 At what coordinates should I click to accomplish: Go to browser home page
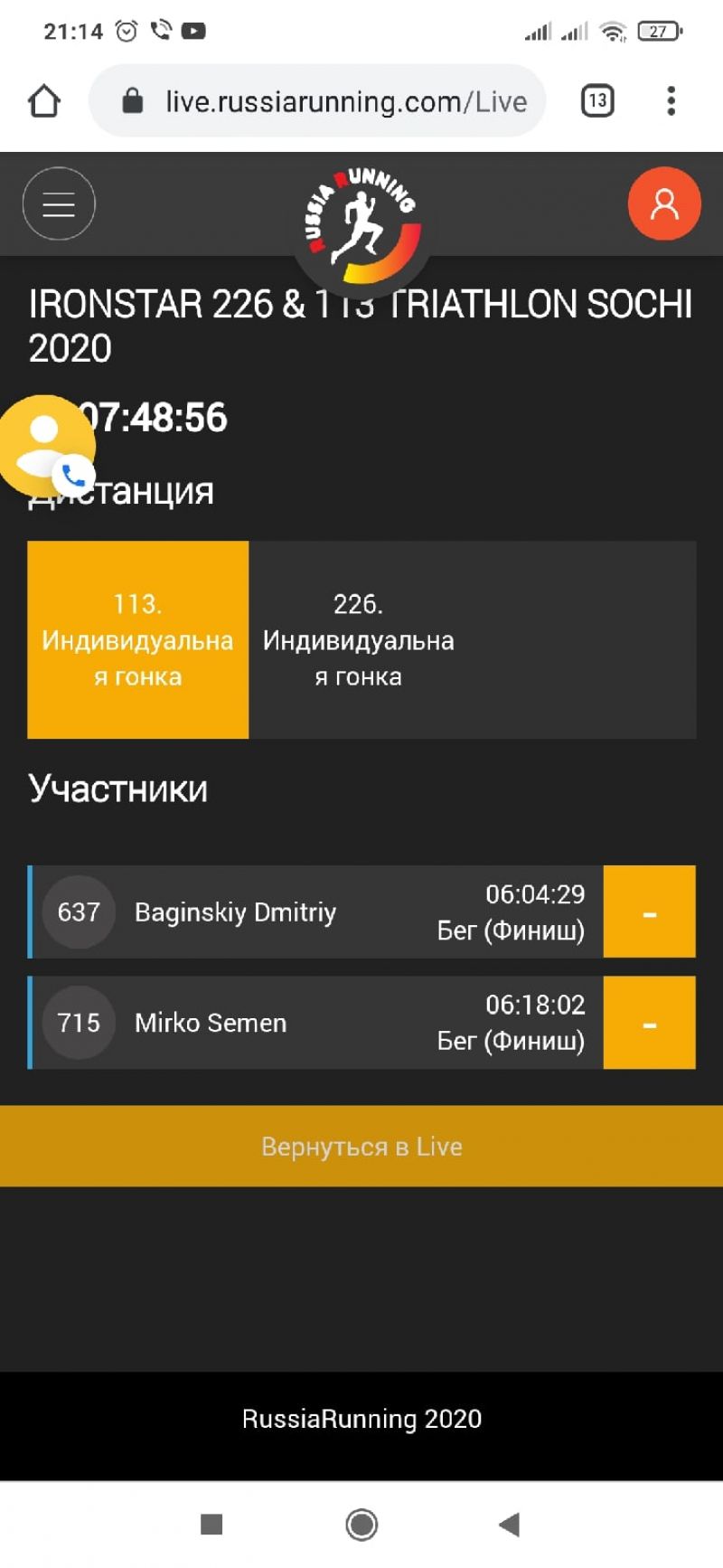(44, 100)
